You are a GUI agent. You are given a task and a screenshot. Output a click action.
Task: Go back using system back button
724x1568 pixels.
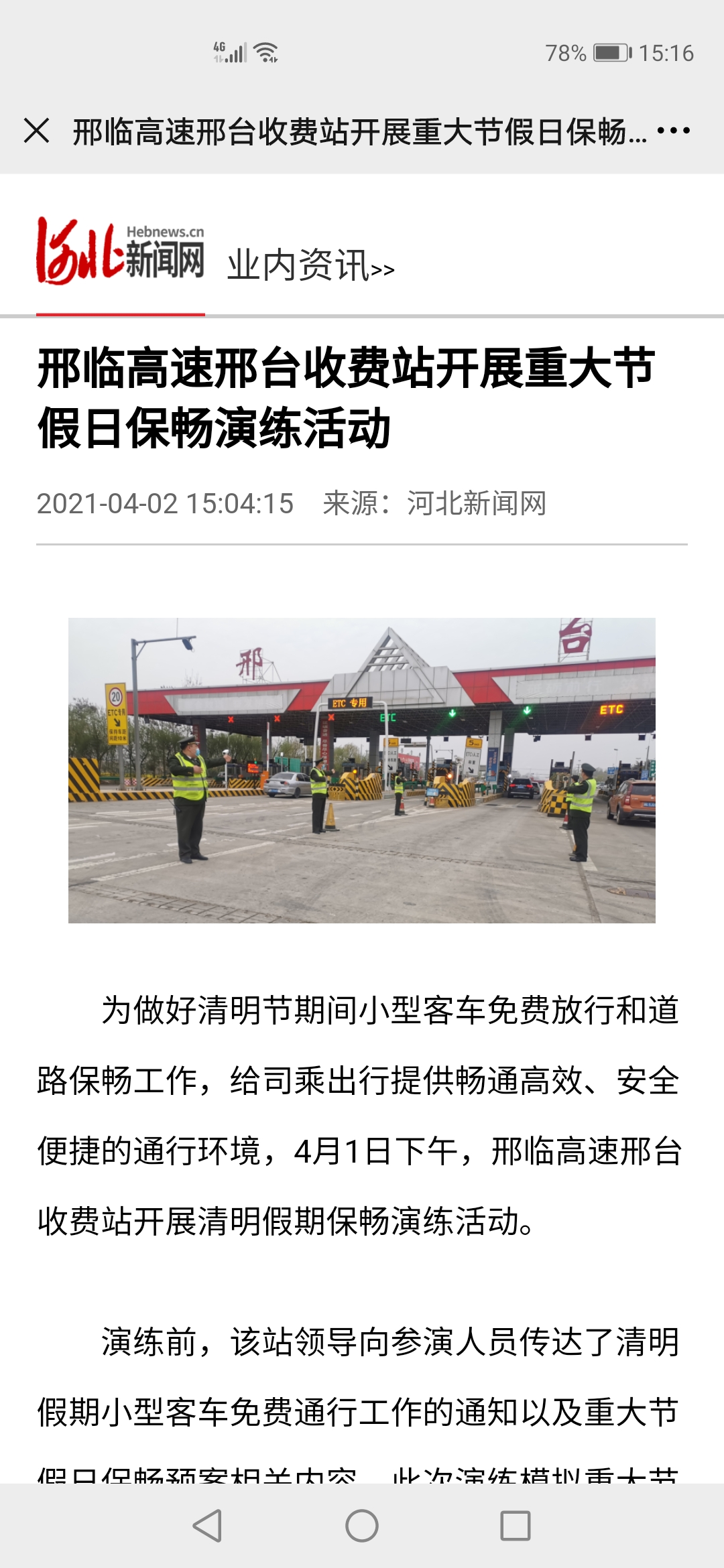tap(207, 1526)
